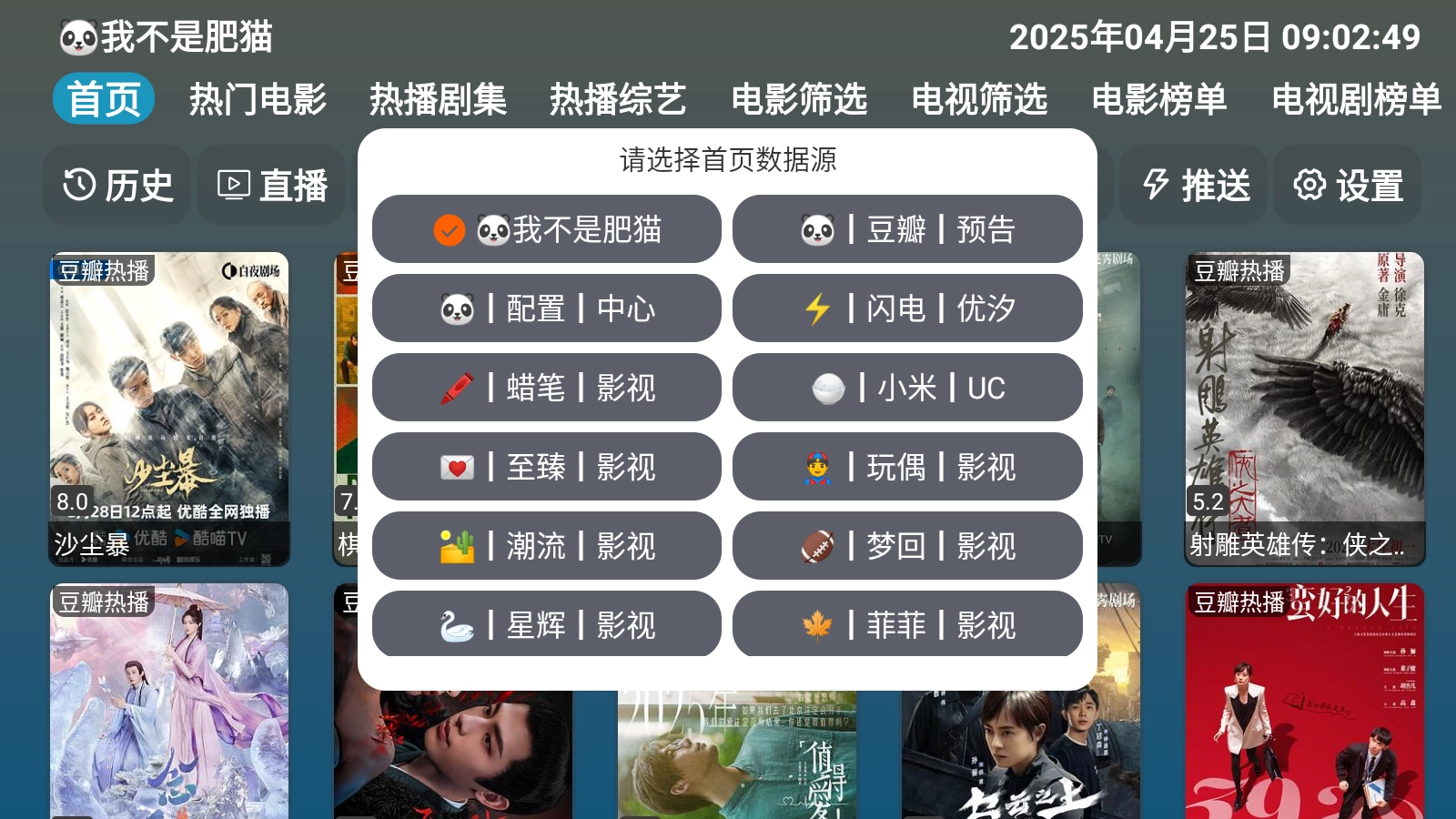Open 历史 viewing history
This screenshot has width=1456, height=819.
pyautogui.click(x=117, y=186)
